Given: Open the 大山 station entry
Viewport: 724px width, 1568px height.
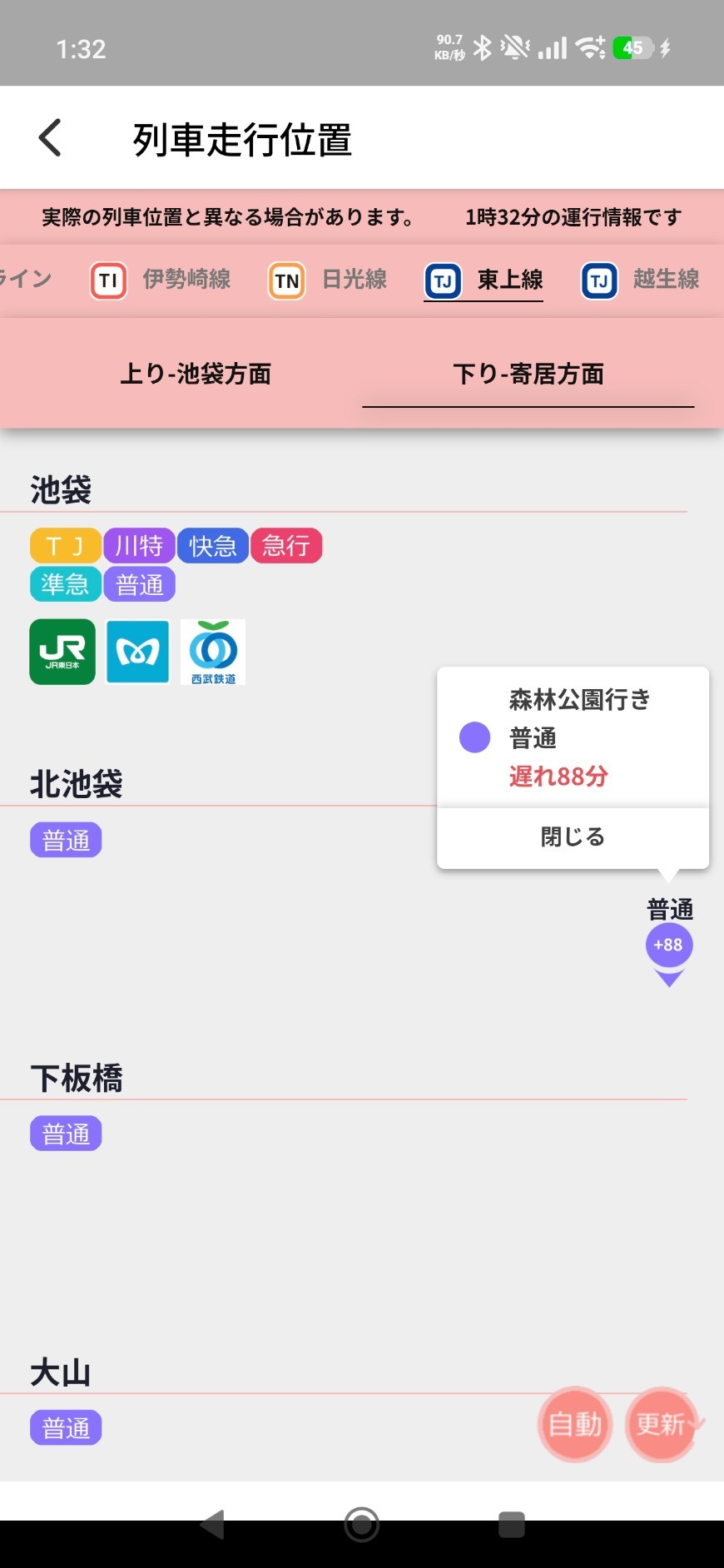Looking at the screenshot, I should pos(61,1372).
